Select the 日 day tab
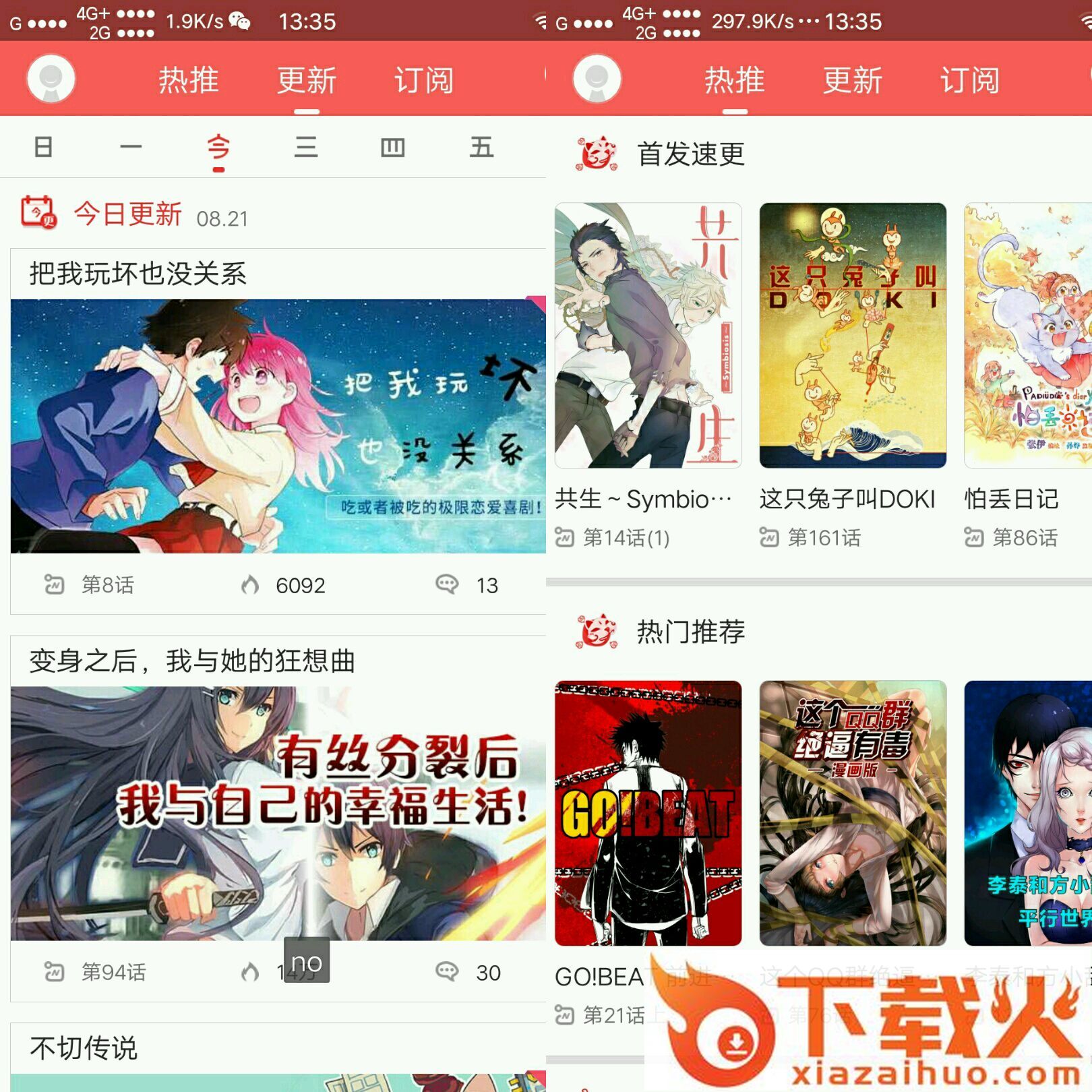 tap(43, 147)
